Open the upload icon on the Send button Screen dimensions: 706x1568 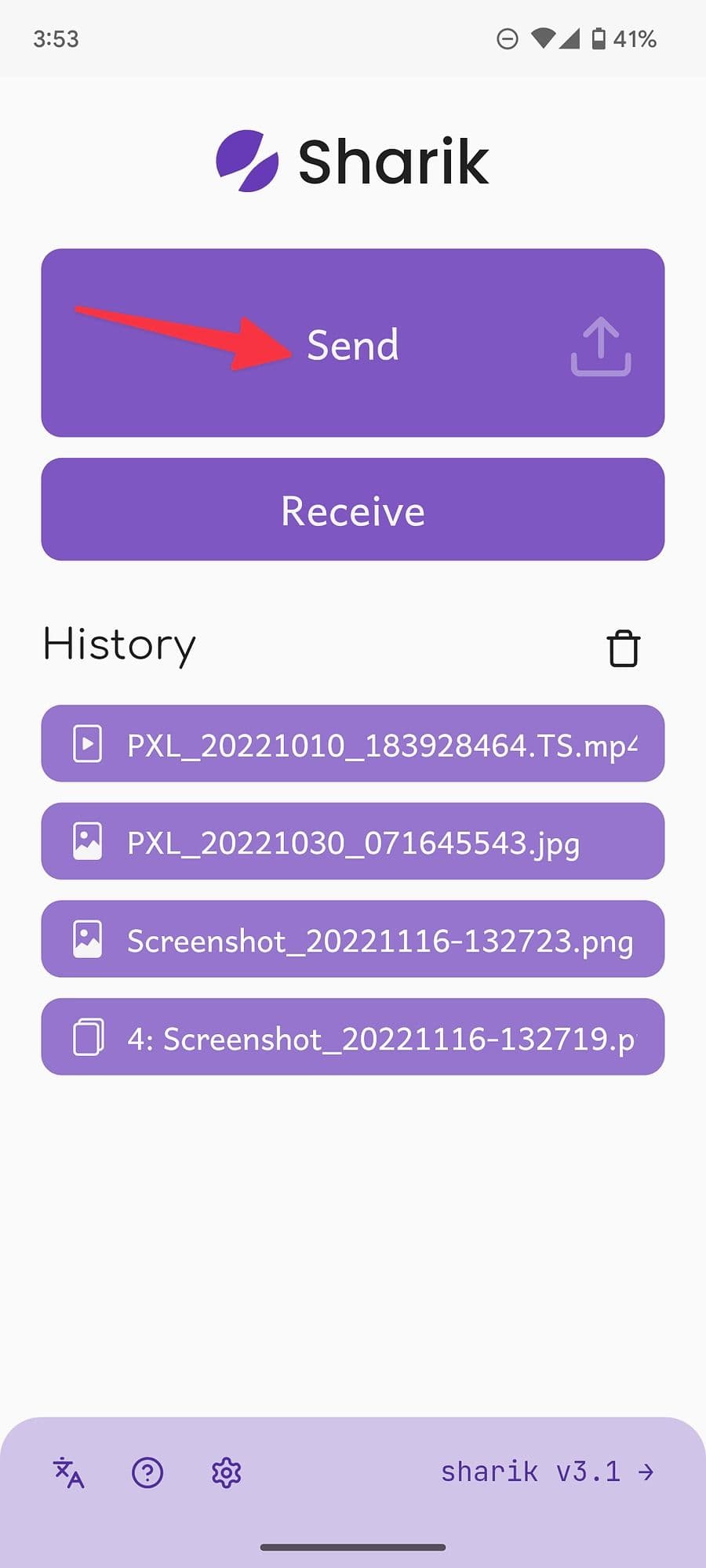click(x=600, y=347)
